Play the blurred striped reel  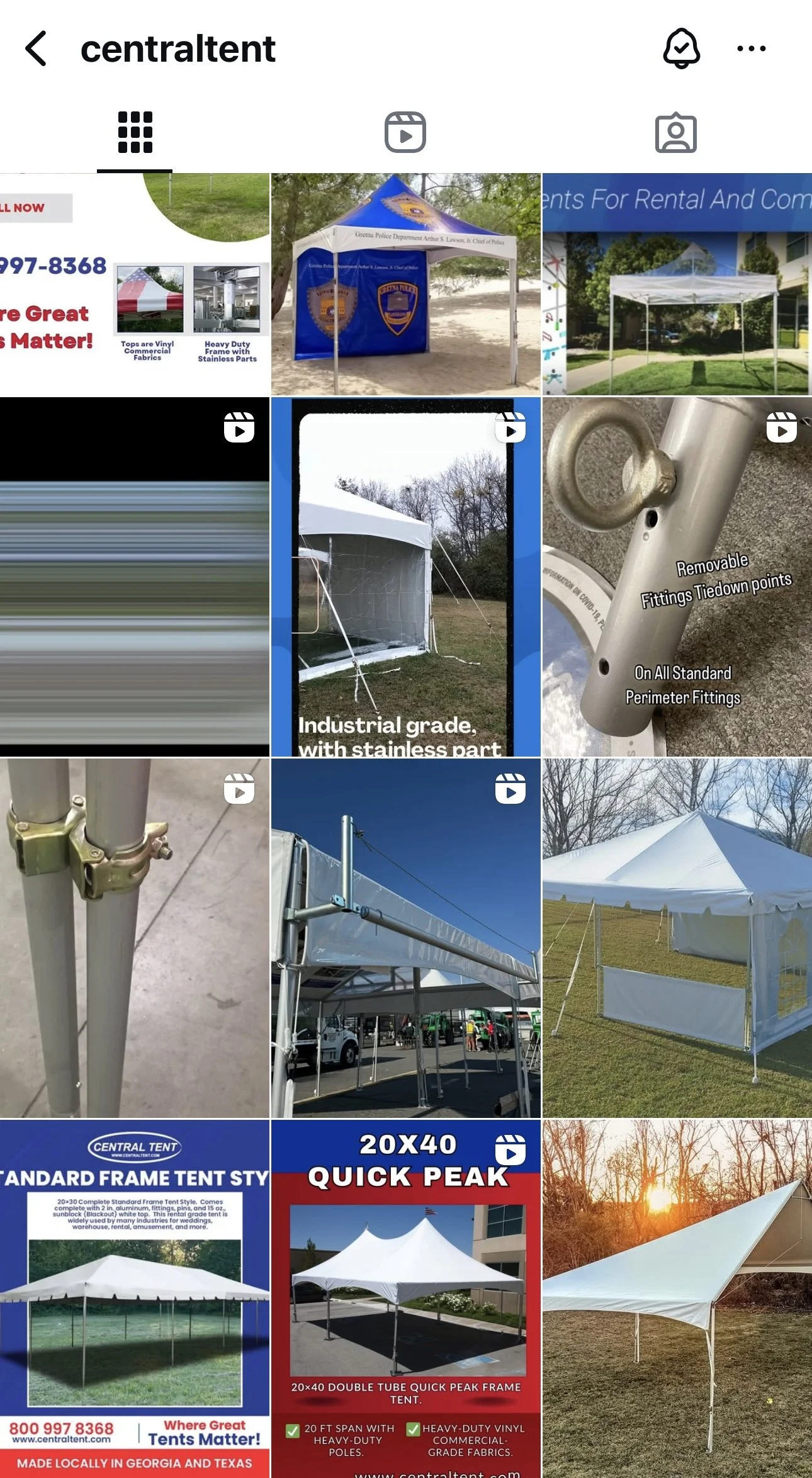tap(135, 577)
